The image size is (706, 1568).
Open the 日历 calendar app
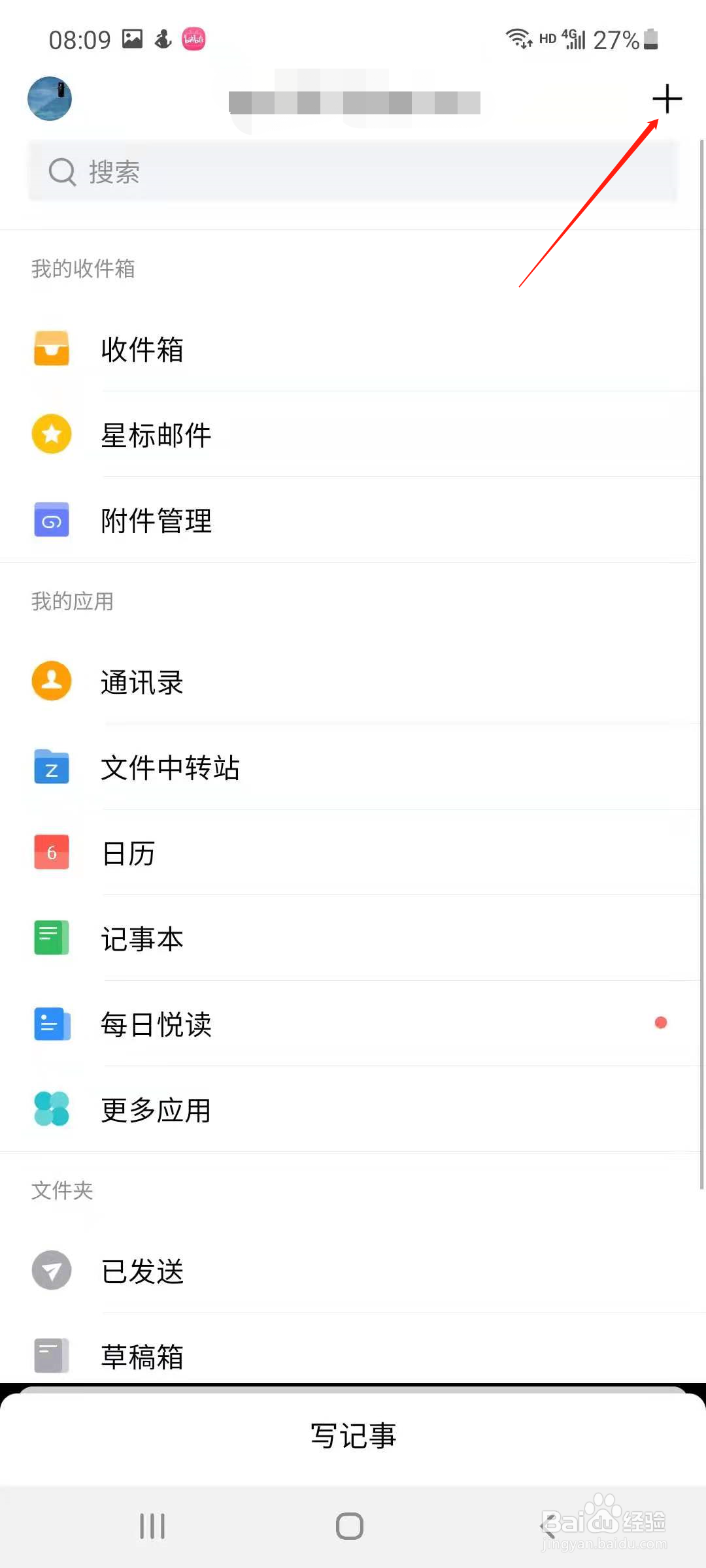click(x=128, y=853)
